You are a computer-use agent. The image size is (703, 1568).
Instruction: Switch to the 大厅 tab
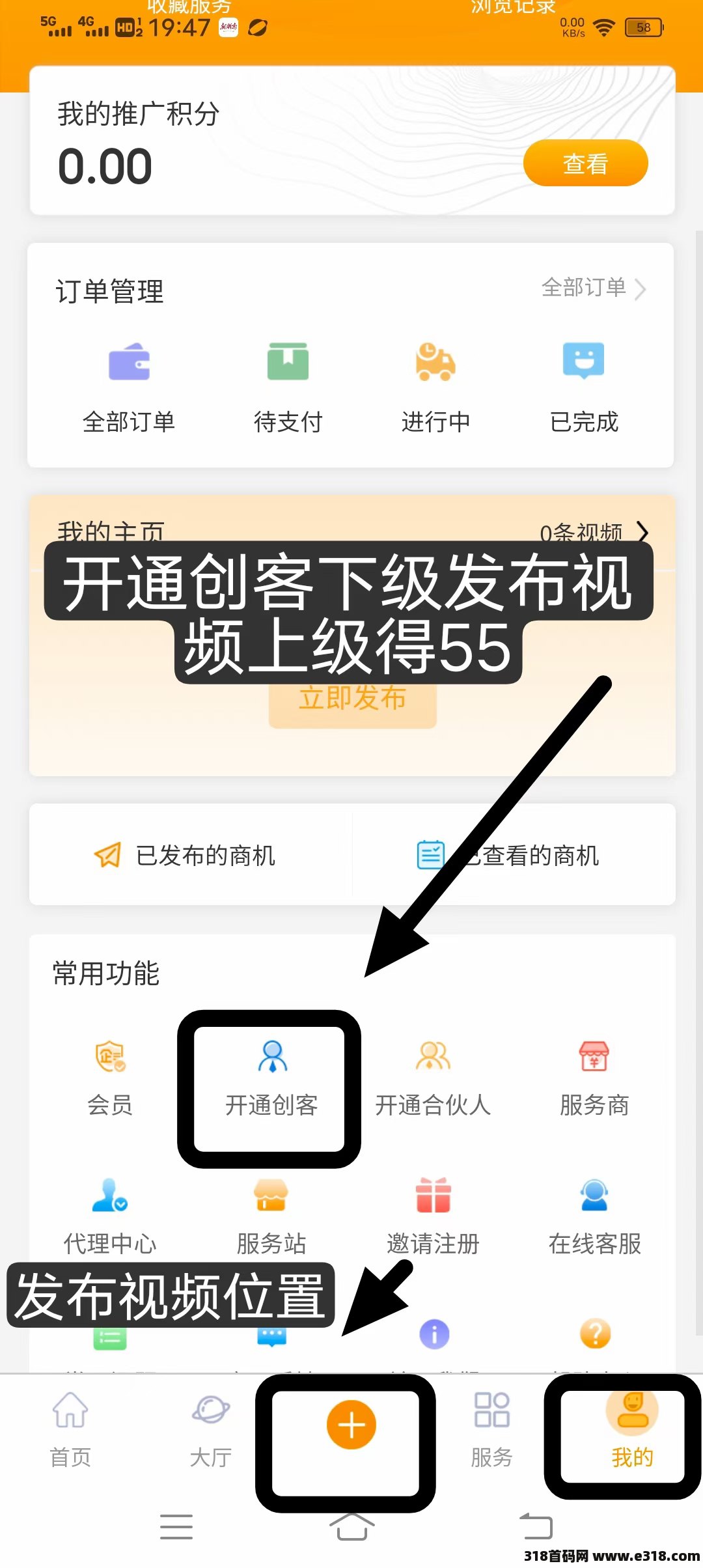211,1430
